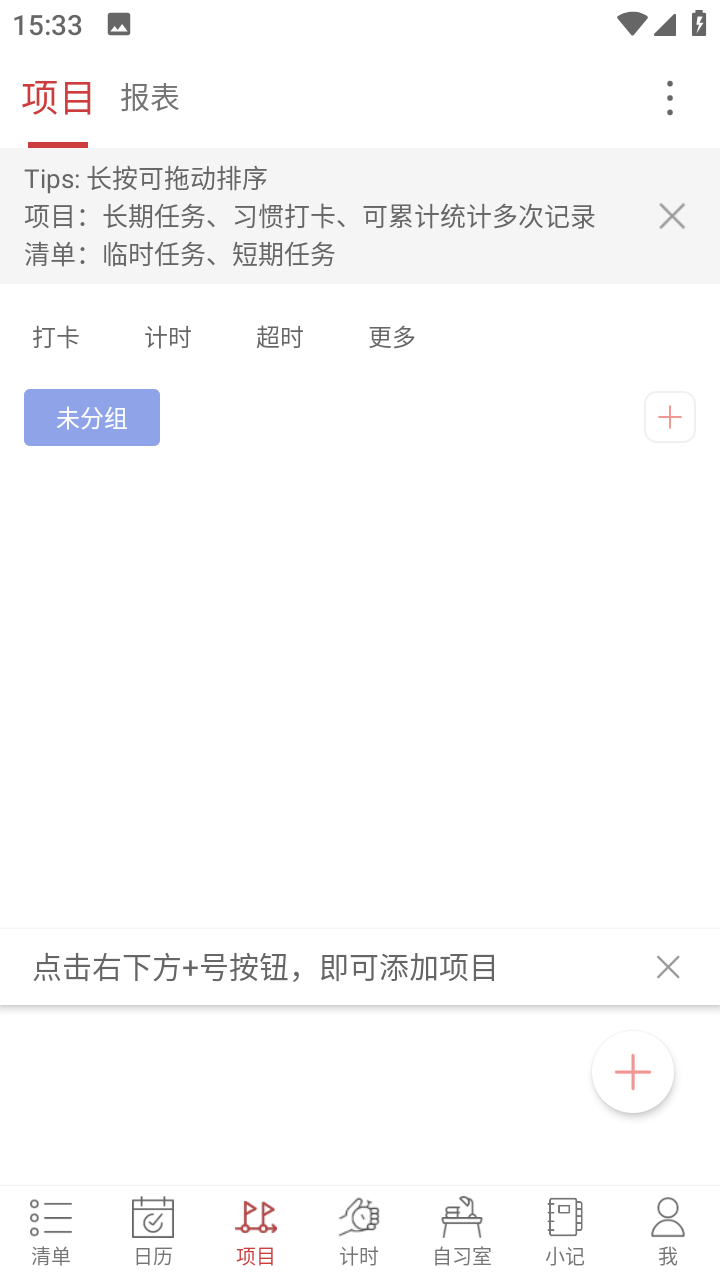This screenshot has height=1280, width=720.
Task: Open the 更多 filter options
Action: point(392,338)
